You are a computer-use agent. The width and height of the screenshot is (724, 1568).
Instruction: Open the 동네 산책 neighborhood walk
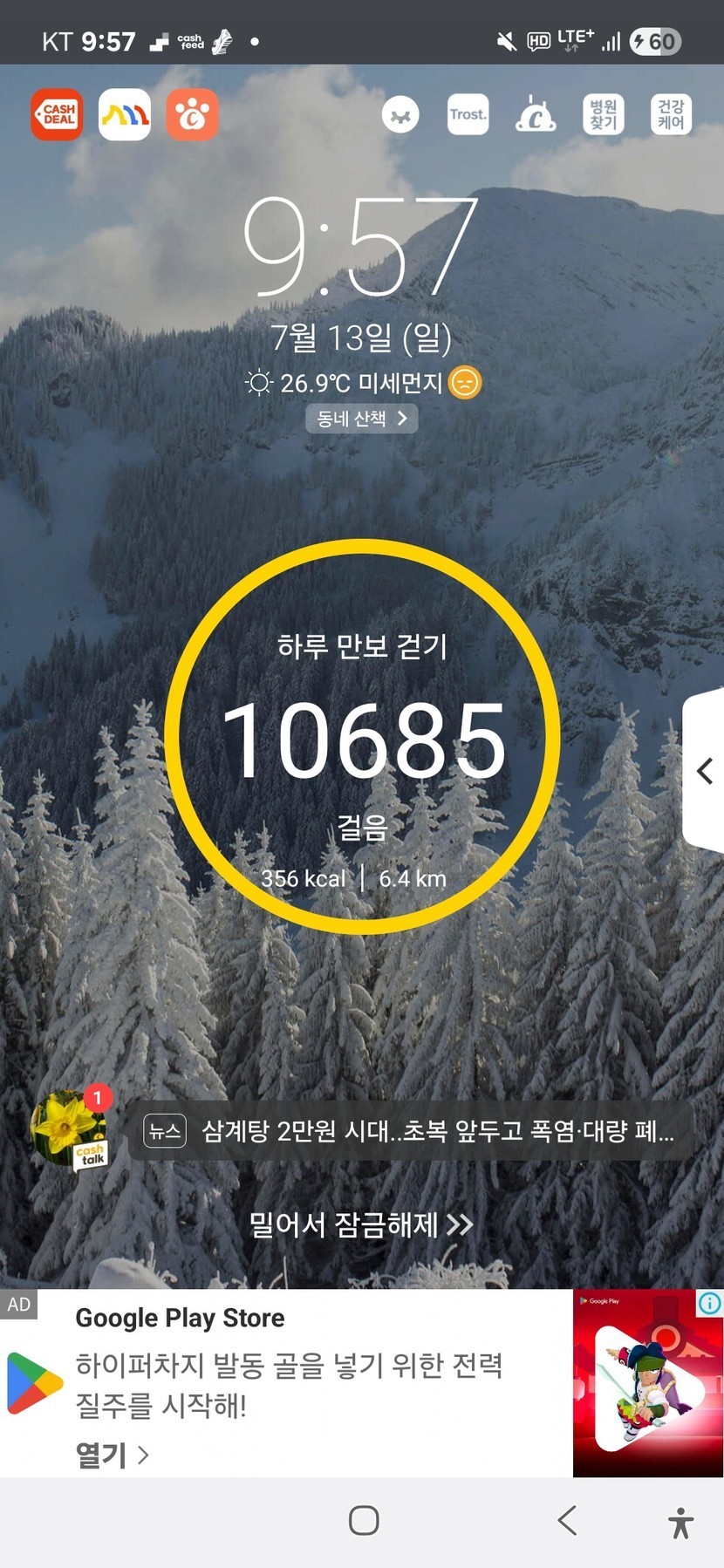(x=361, y=419)
